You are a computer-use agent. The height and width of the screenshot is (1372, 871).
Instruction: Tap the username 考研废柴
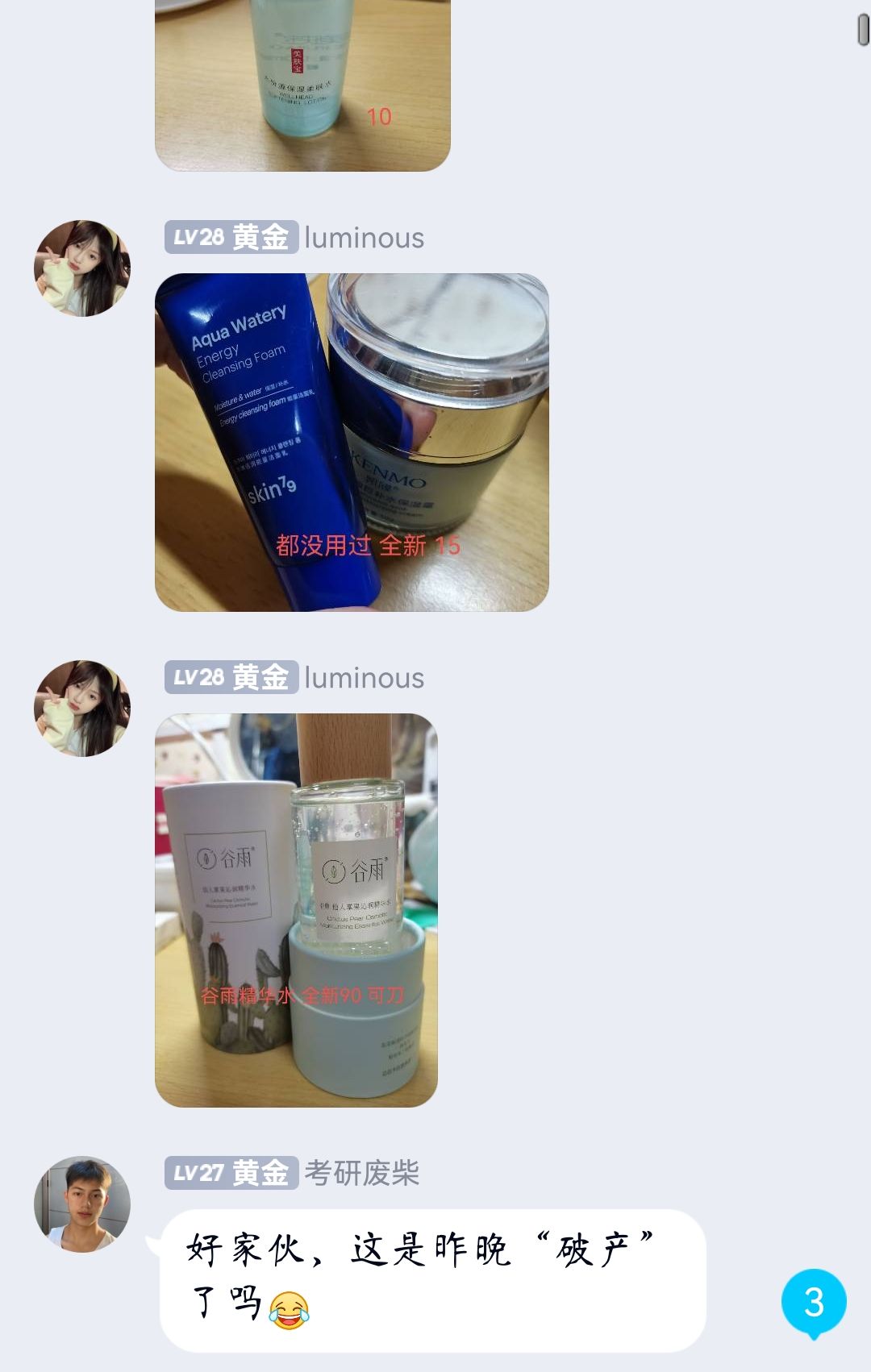point(362,1173)
